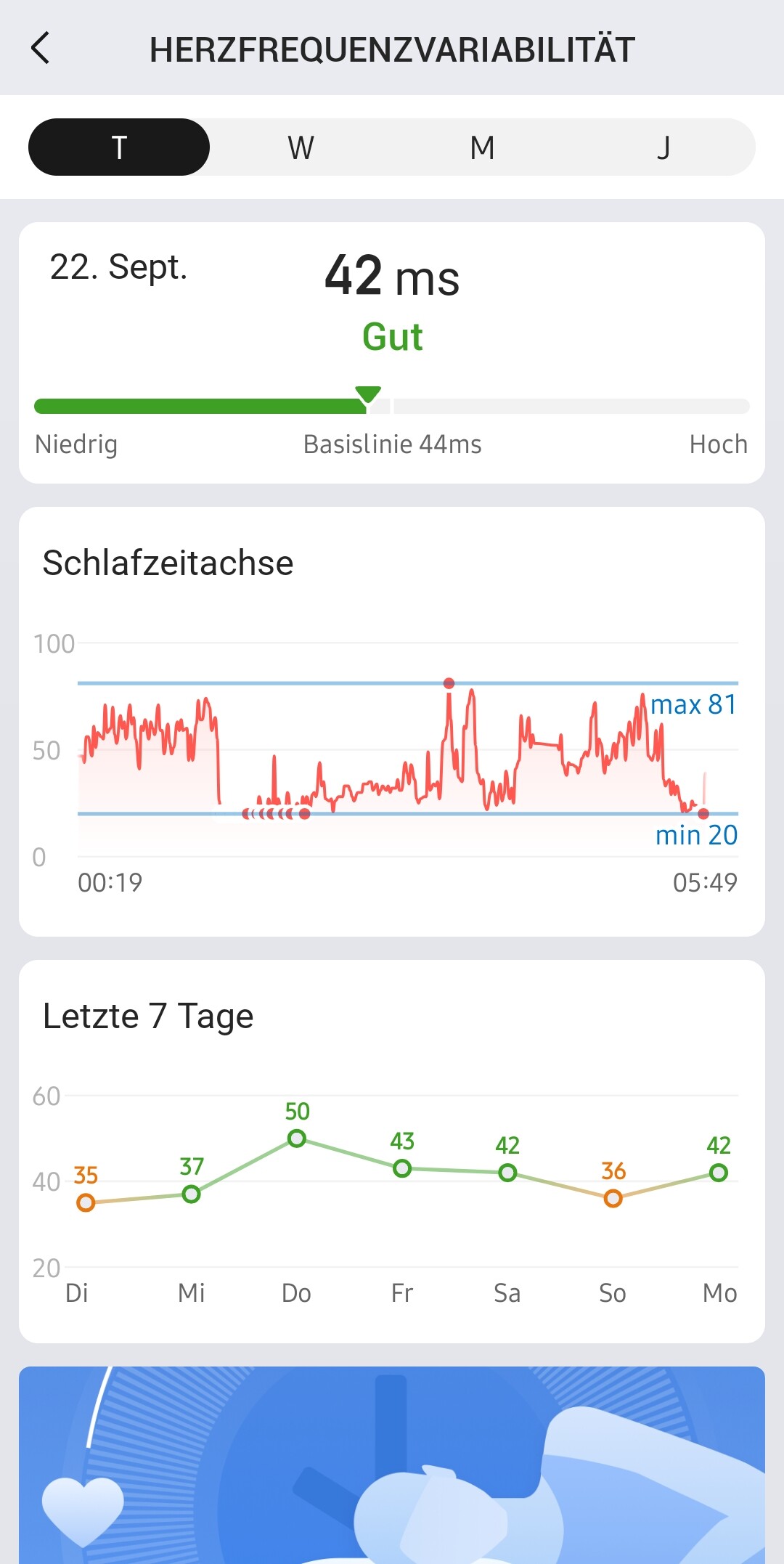This screenshot has width=784, height=1564.
Task: Switch to the W weekly tab
Action: pos(301,147)
